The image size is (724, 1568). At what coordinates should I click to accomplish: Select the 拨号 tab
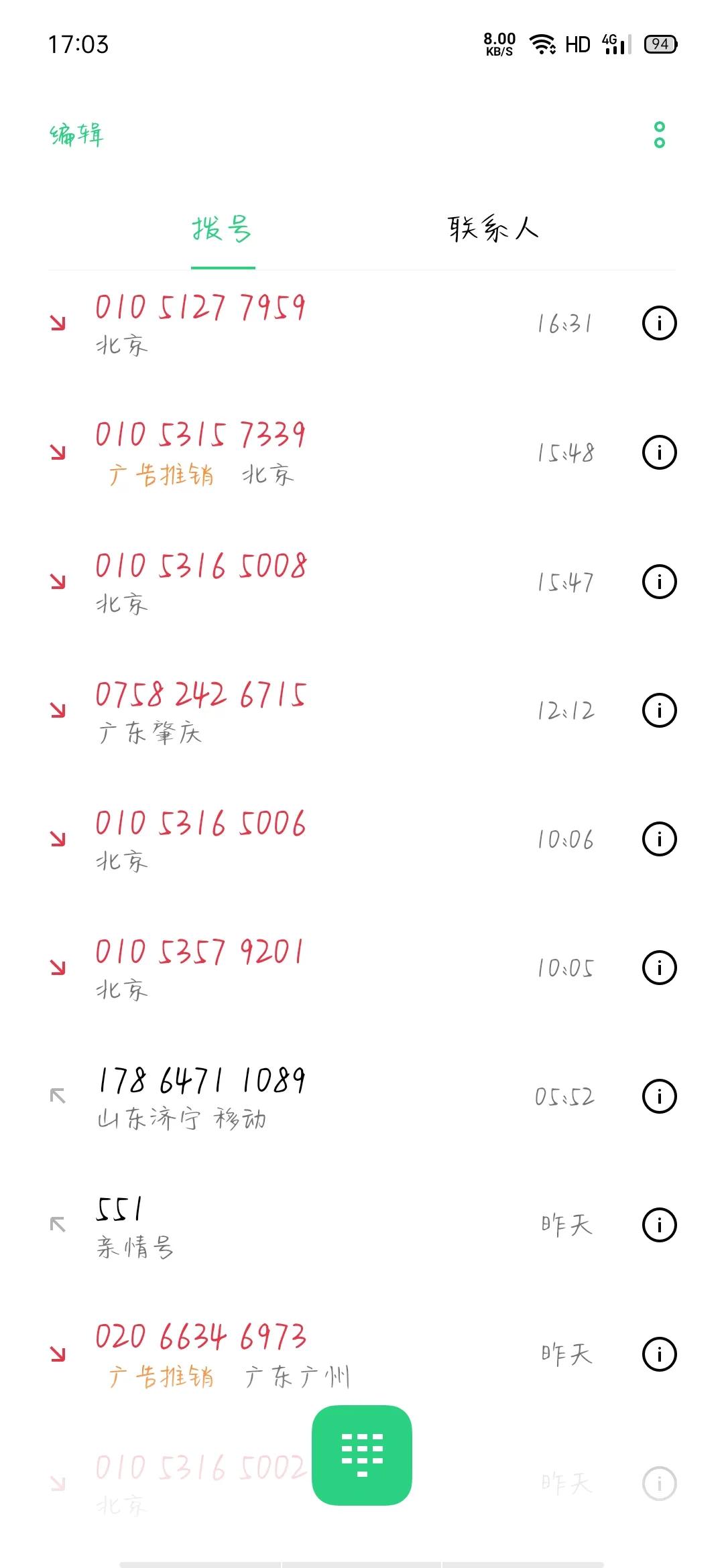point(223,229)
